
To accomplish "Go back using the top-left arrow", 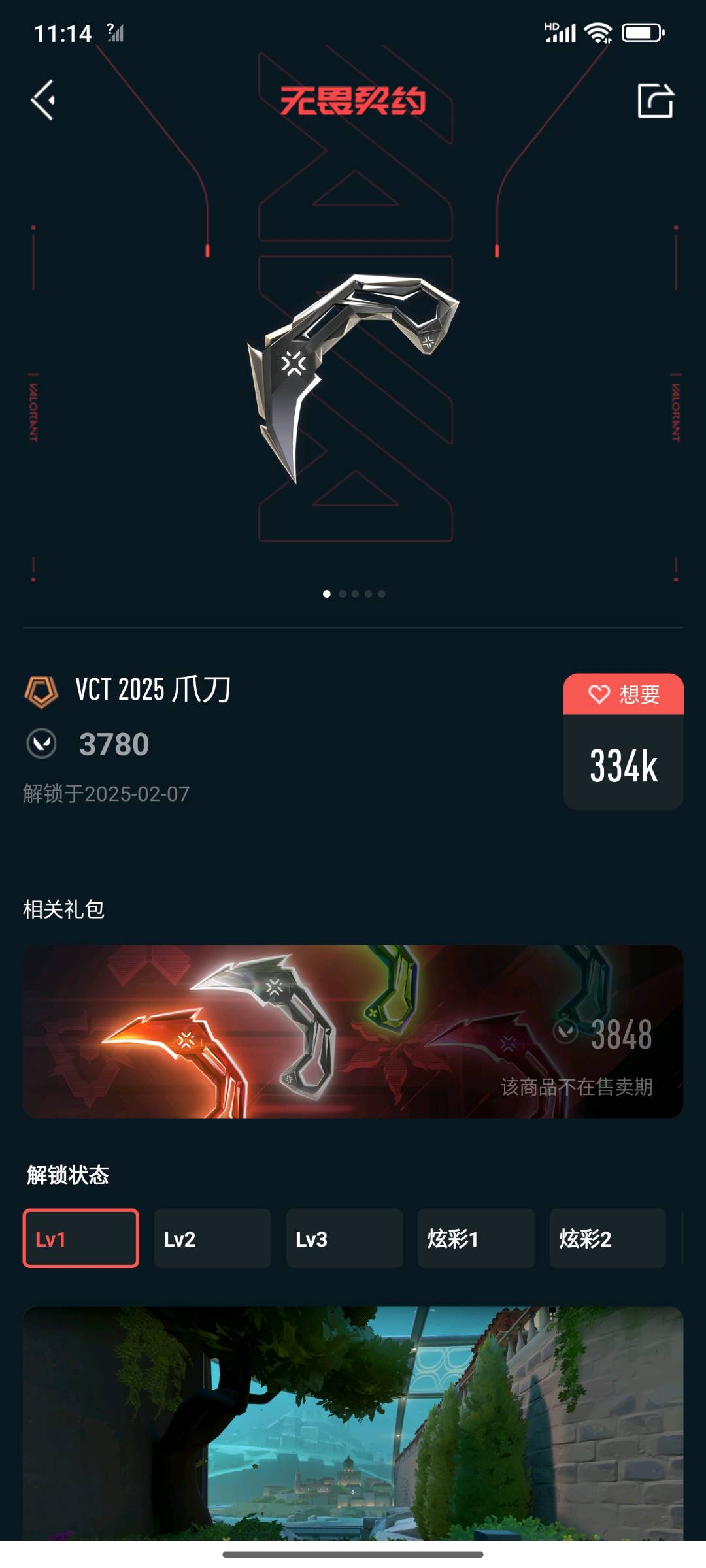I will click(x=43, y=101).
